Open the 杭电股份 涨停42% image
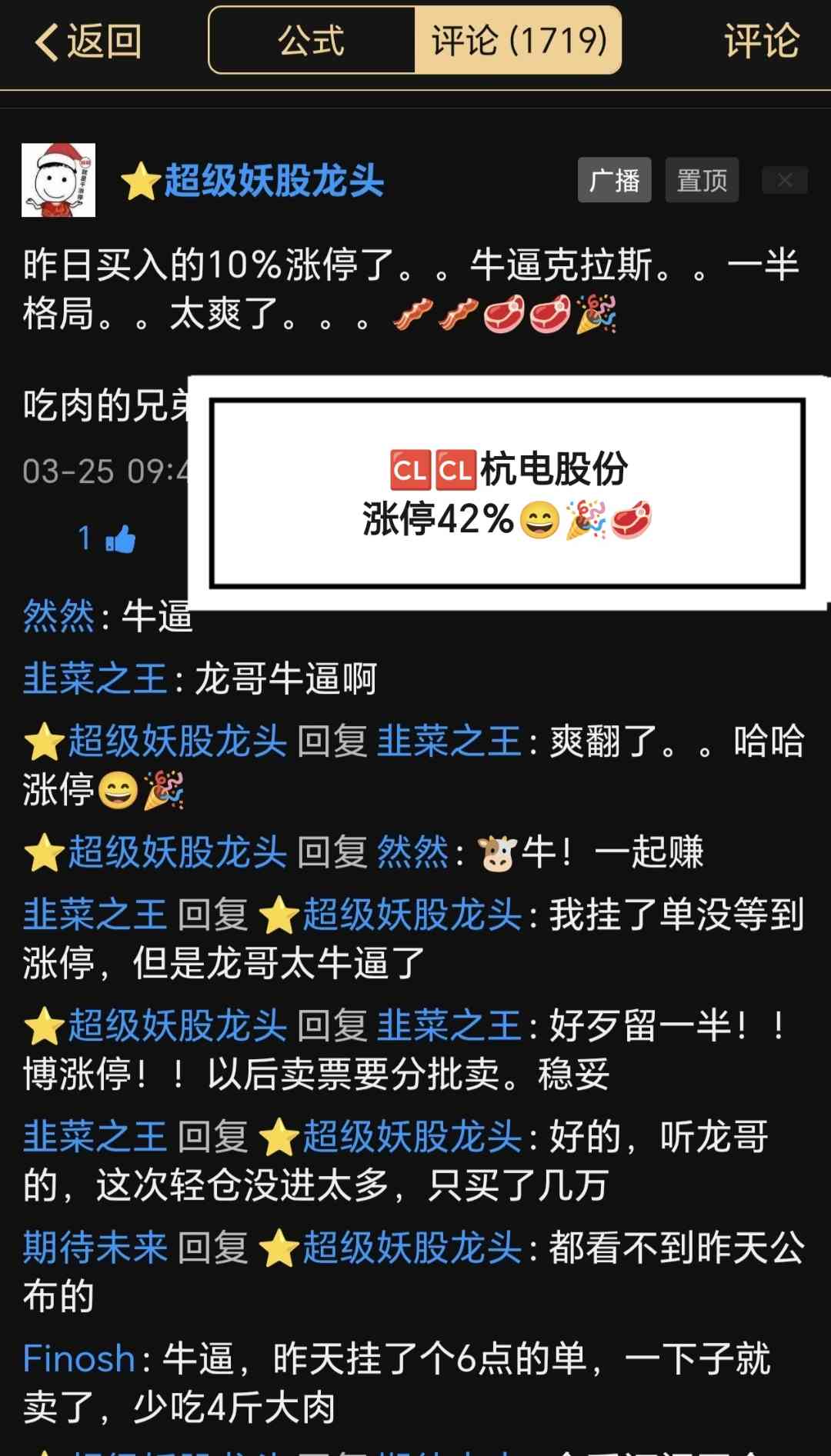This screenshot has width=831, height=1456. coord(508,493)
